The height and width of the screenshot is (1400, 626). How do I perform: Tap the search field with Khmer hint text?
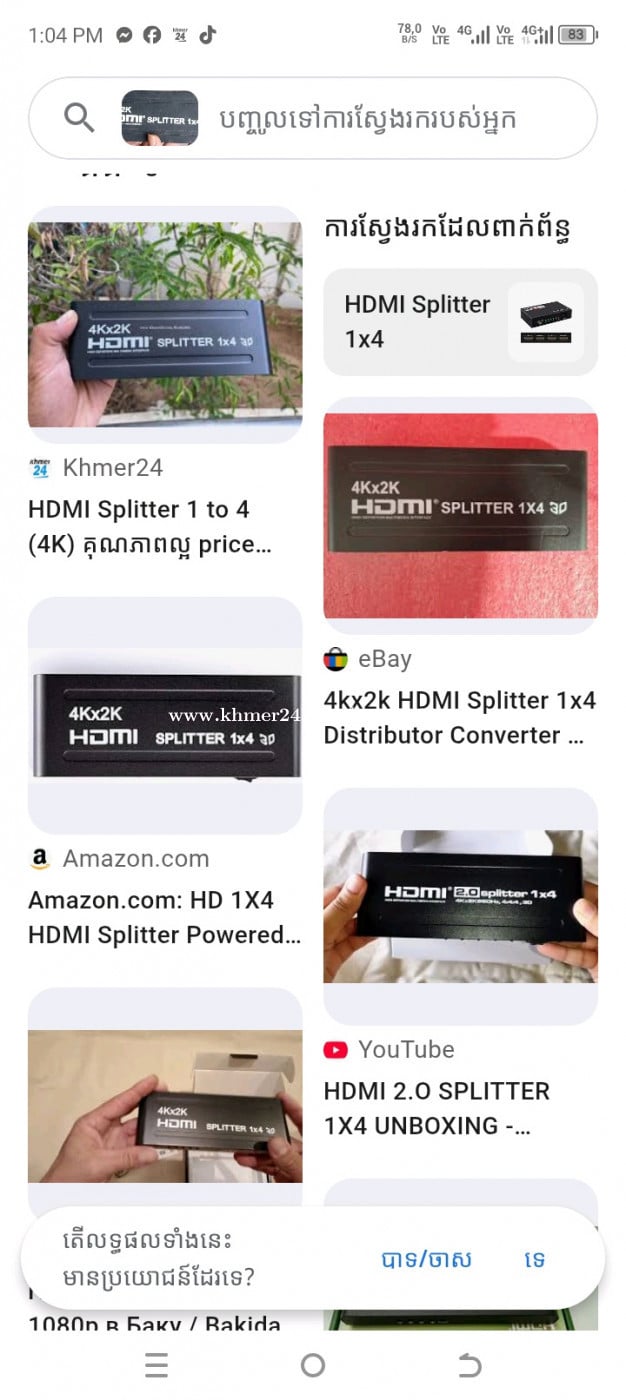click(x=380, y=118)
